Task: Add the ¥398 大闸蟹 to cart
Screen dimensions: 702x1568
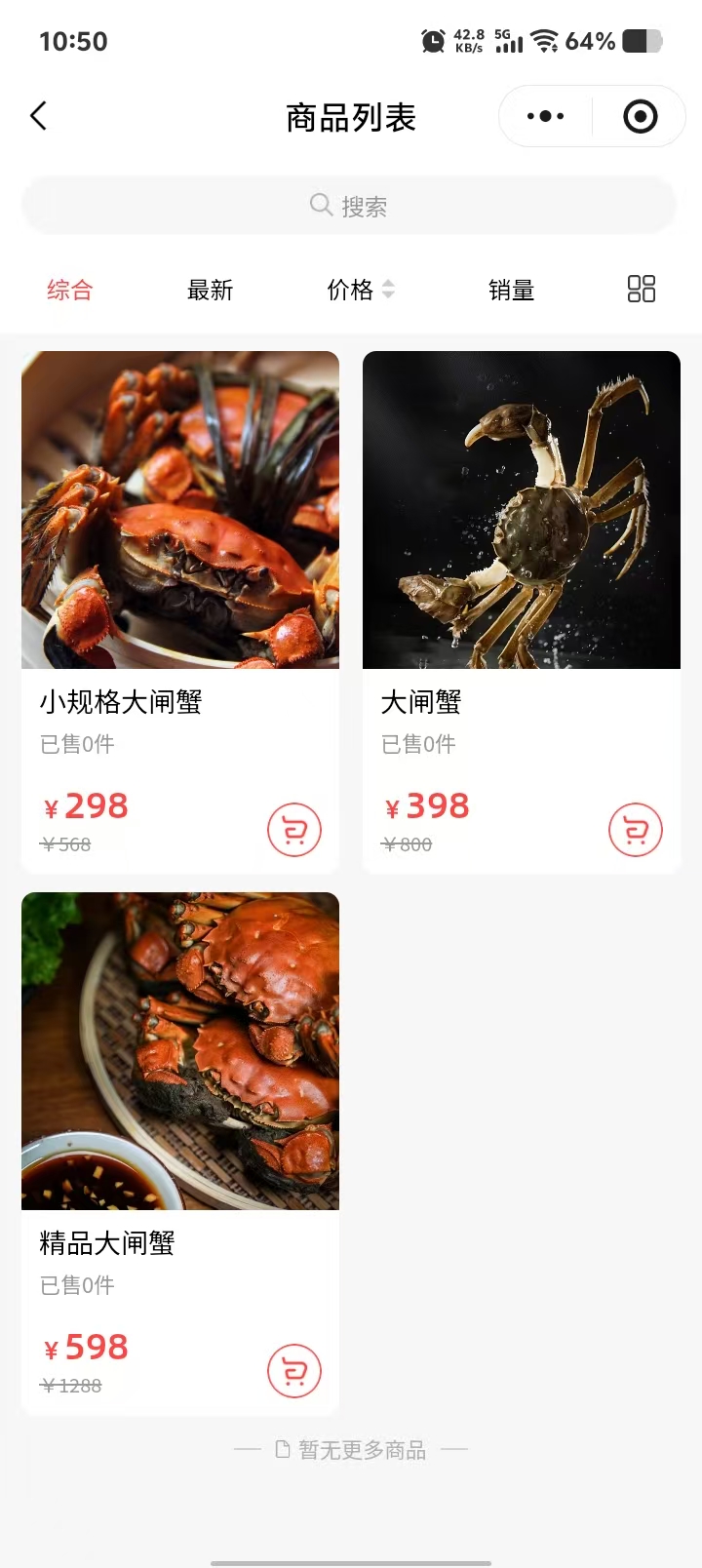Action: pyautogui.click(x=635, y=830)
